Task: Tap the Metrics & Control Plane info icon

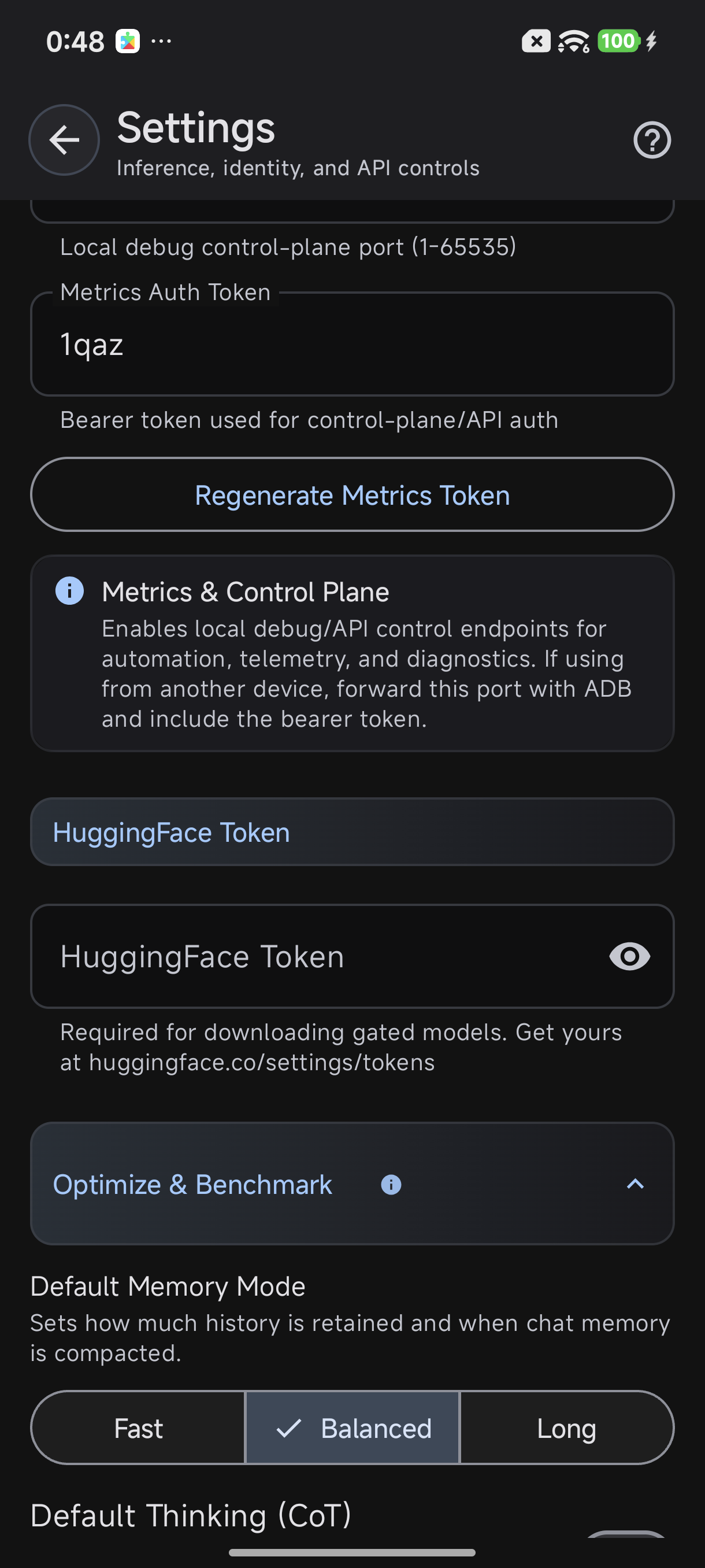Action: (x=69, y=590)
